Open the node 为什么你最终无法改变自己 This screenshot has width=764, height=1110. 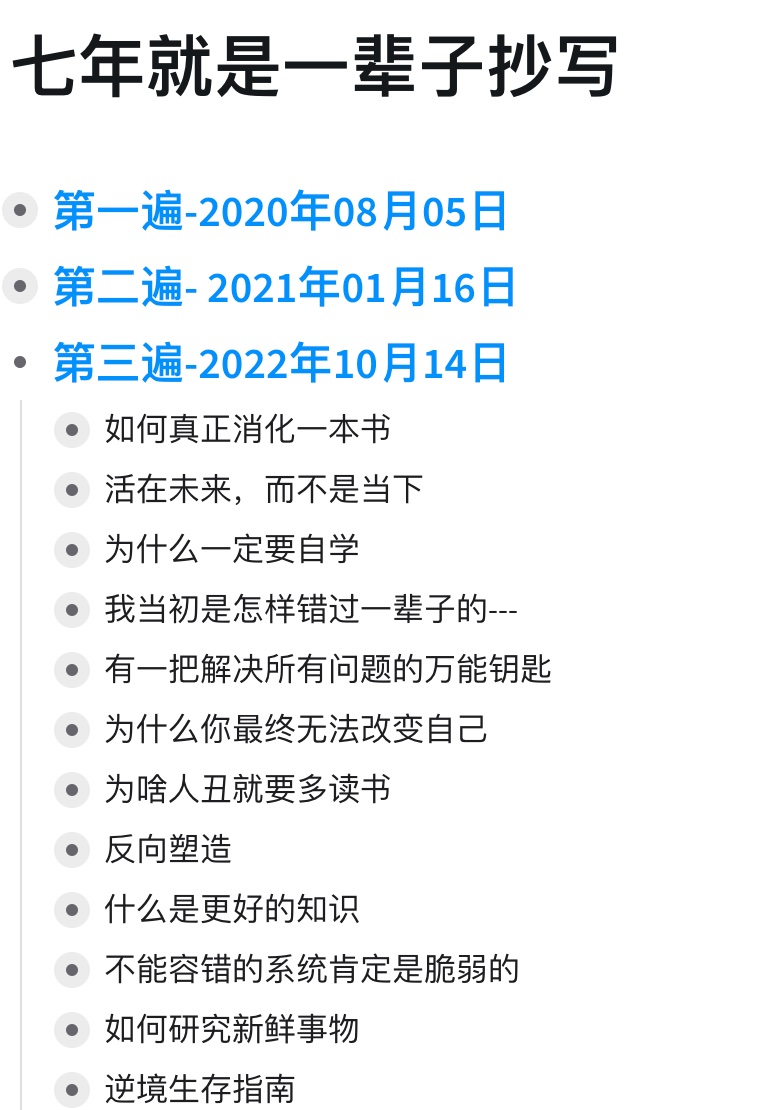point(296,730)
